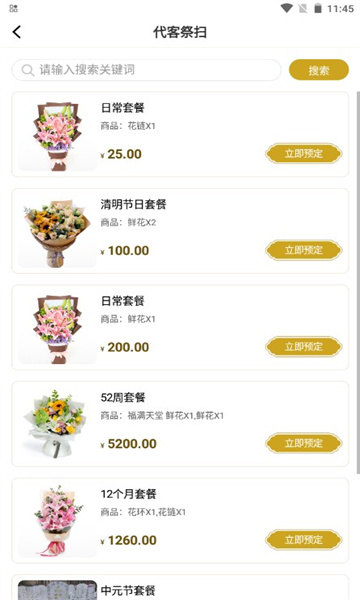This screenshot has width=360, height=600.
Task: Tap the 搜索 search button
Action: coord(319,70)
